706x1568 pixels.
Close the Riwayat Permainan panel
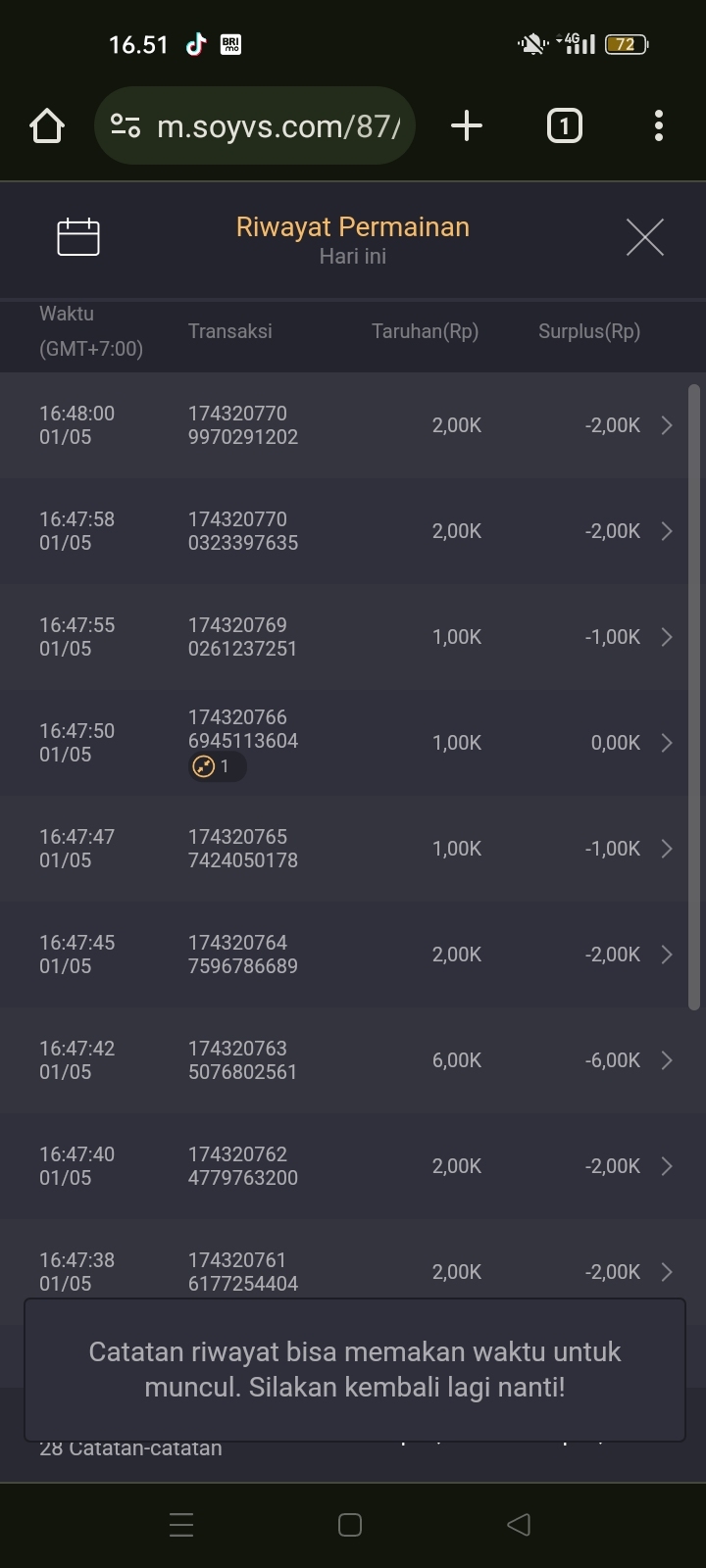point(644,237)
